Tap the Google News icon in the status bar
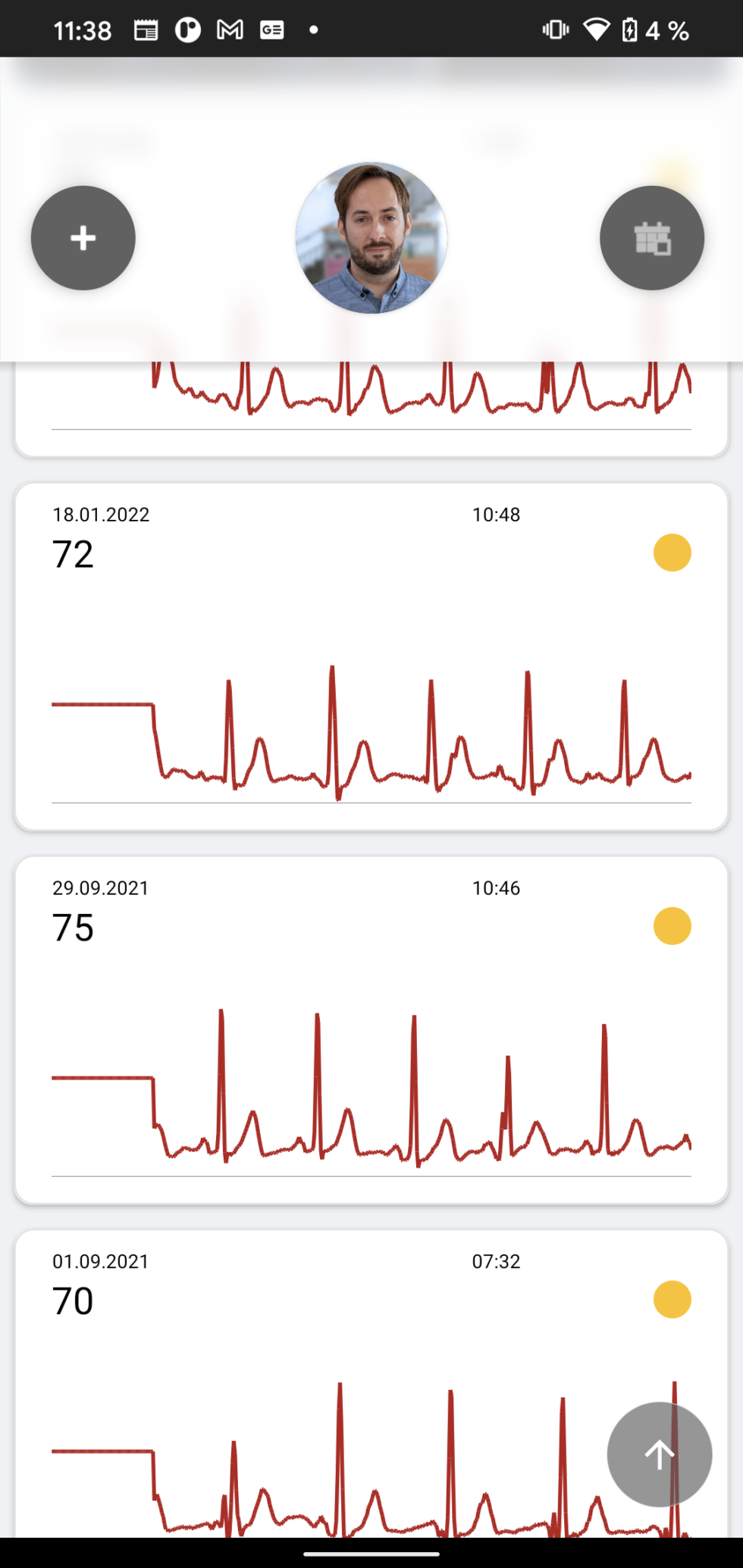The image size is (743, 1568). pyautogui.click(x=271, y=29)
